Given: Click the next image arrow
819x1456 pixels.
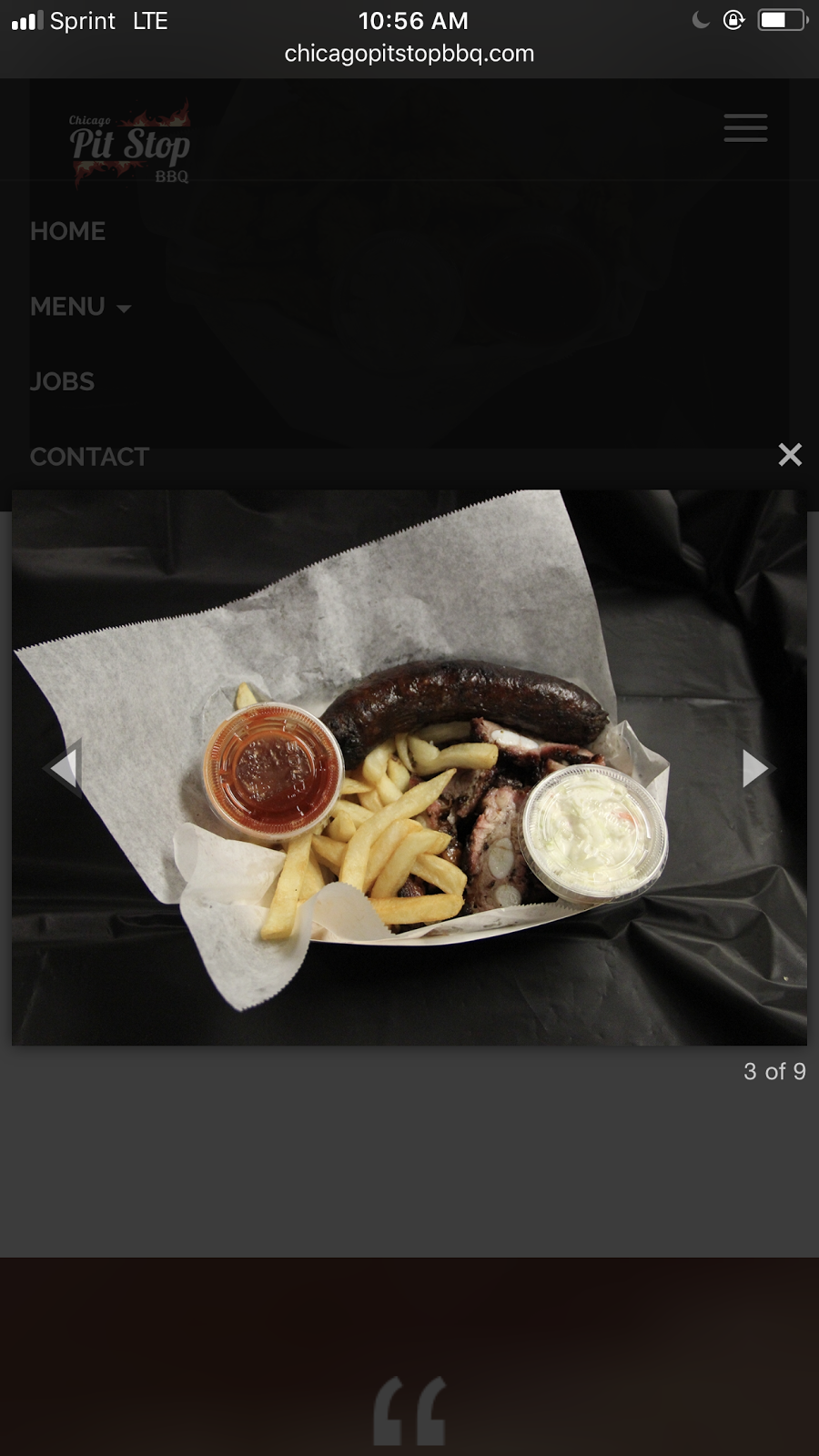Looking at the screenshot, I should coord(754,767).
